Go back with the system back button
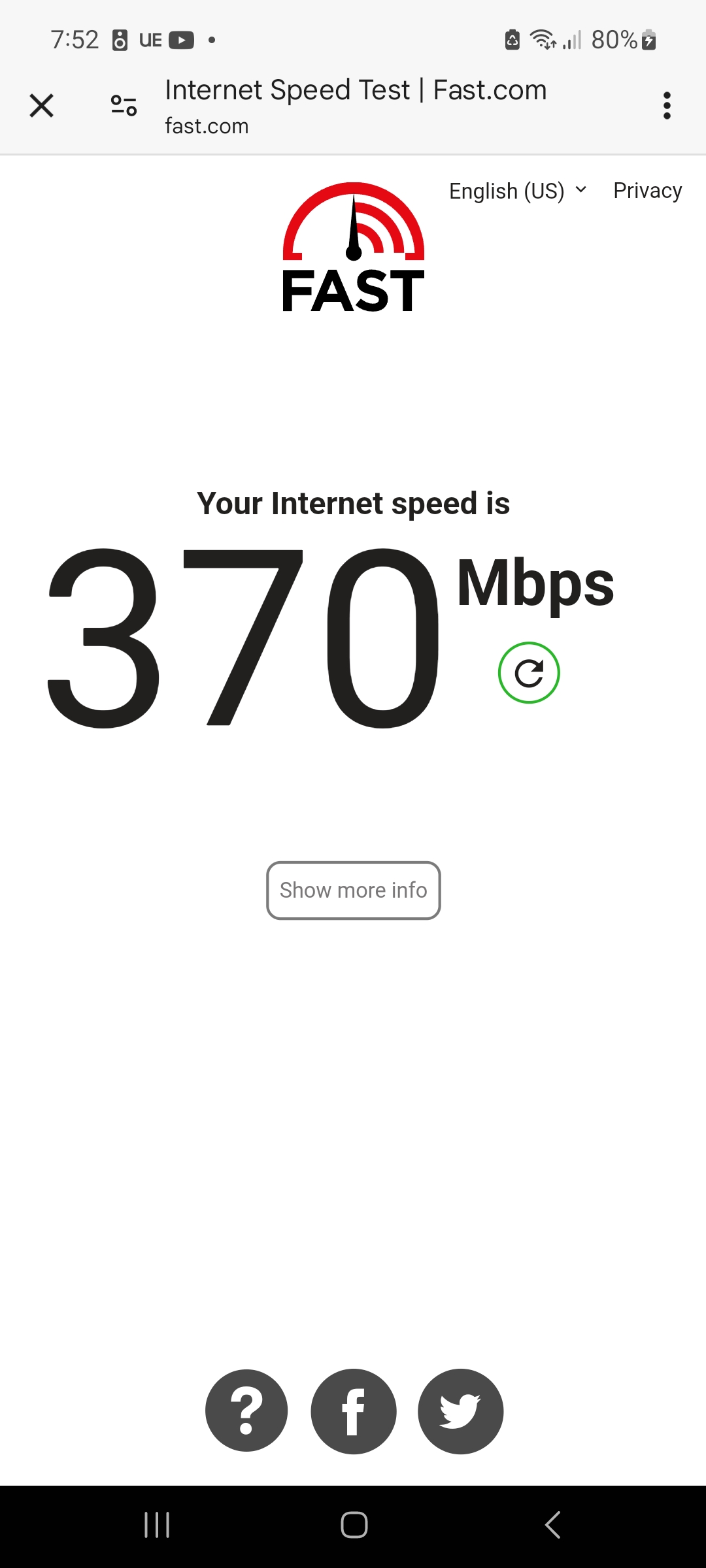Image resolution: width=706 pixels, height=1568 pixels. 552,1525
